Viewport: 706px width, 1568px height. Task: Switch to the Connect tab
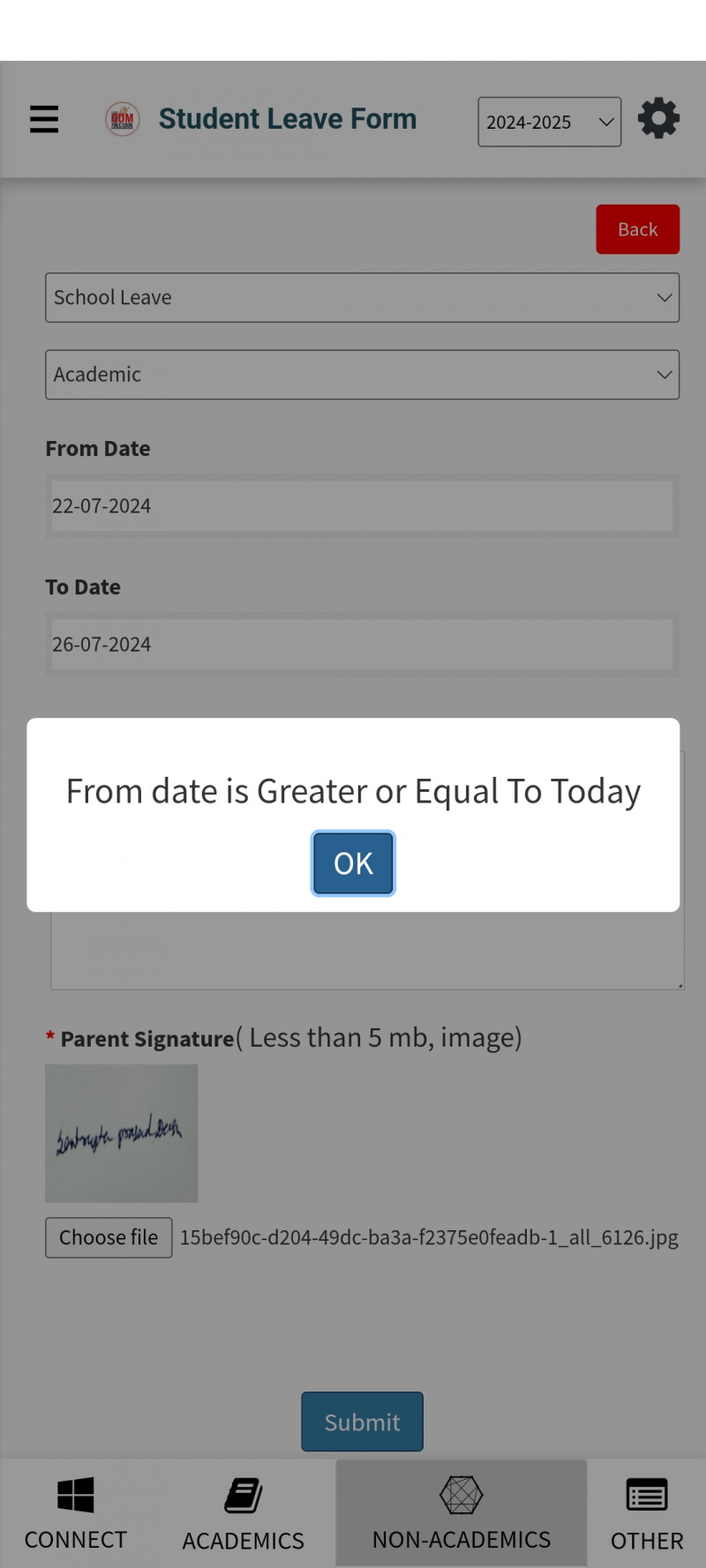click(76, 1513)
